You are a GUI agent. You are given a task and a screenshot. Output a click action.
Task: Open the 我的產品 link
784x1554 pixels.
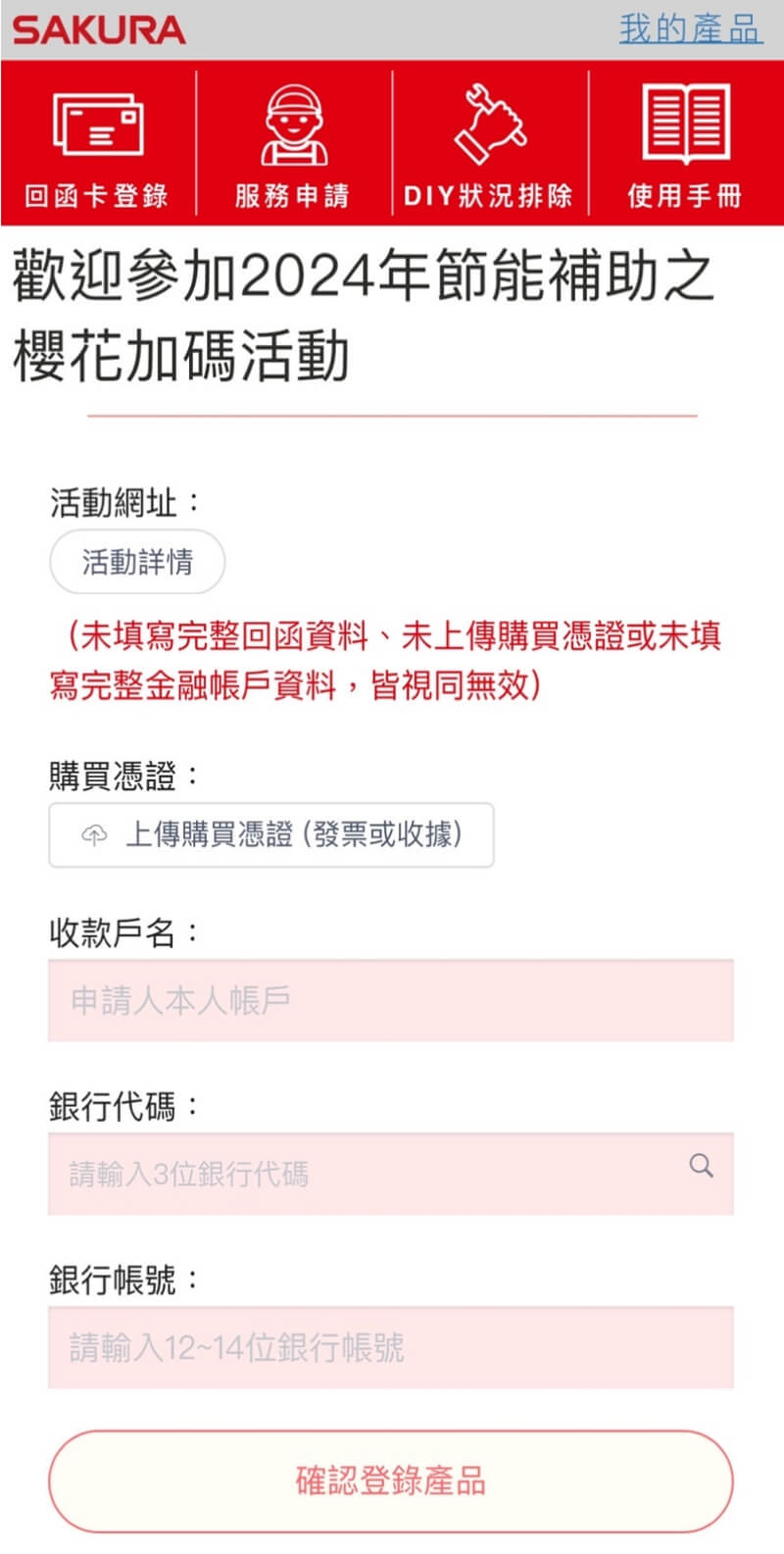tap(690, 29)
